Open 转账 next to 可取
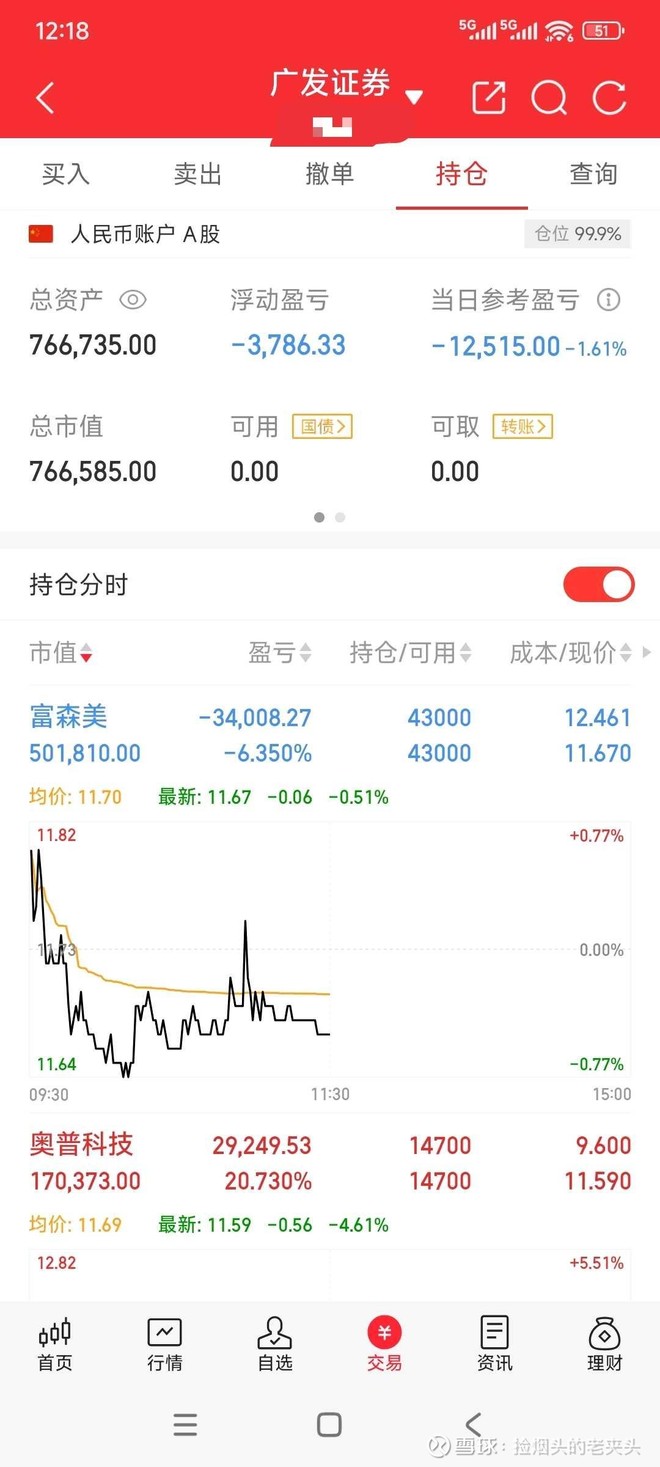 (x=522, y=427)
